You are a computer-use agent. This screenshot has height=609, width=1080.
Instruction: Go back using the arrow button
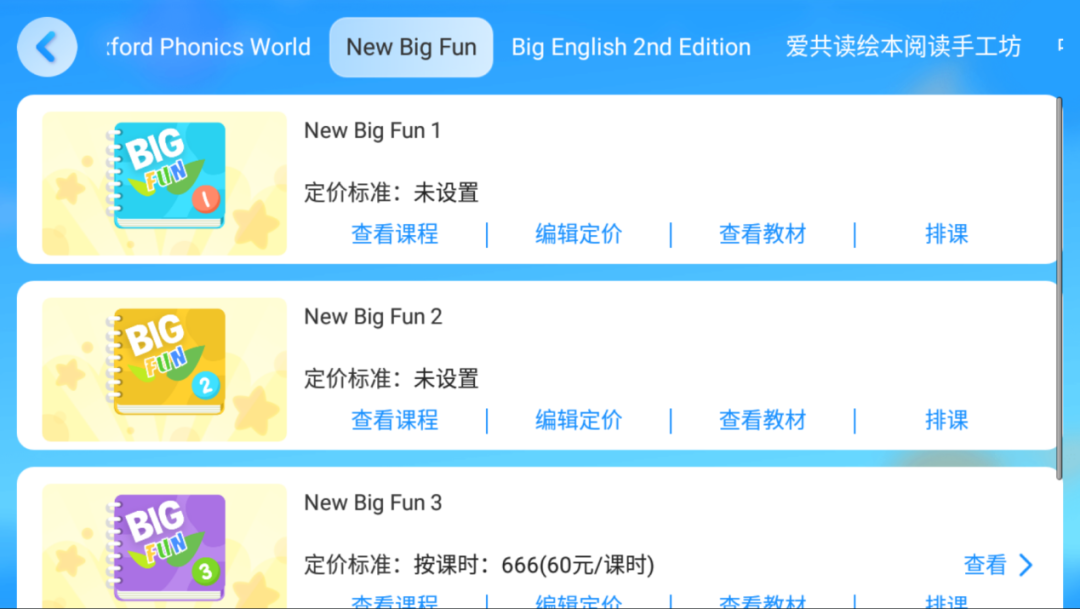click(46, 47)
